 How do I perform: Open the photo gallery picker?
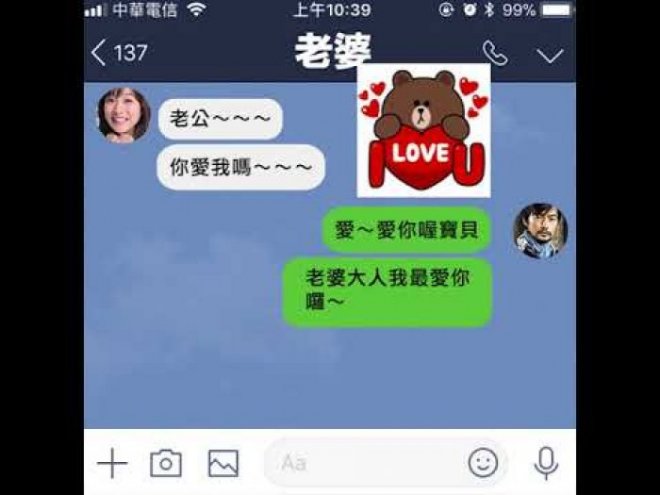223,463
